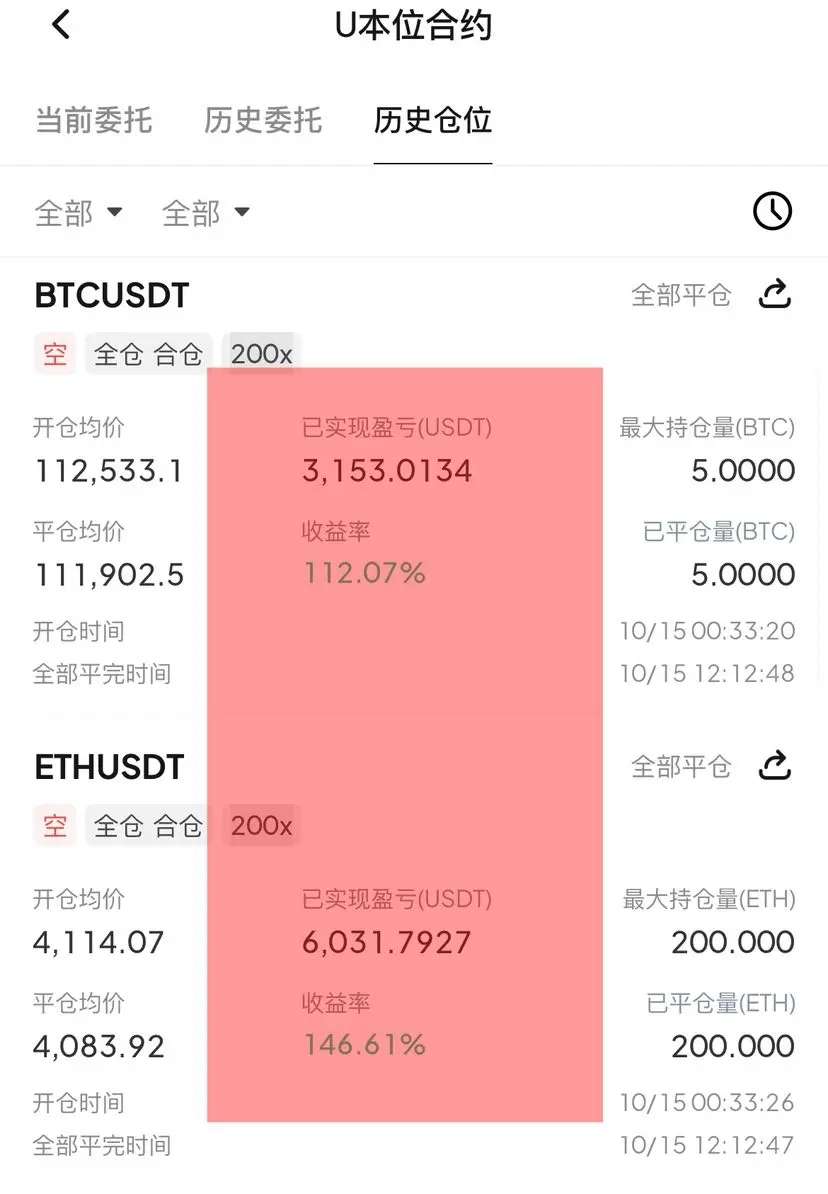Viewport: 828px width, 1194px height.
Task: Share the BTCUSDT position
Action: coord(776,295)
